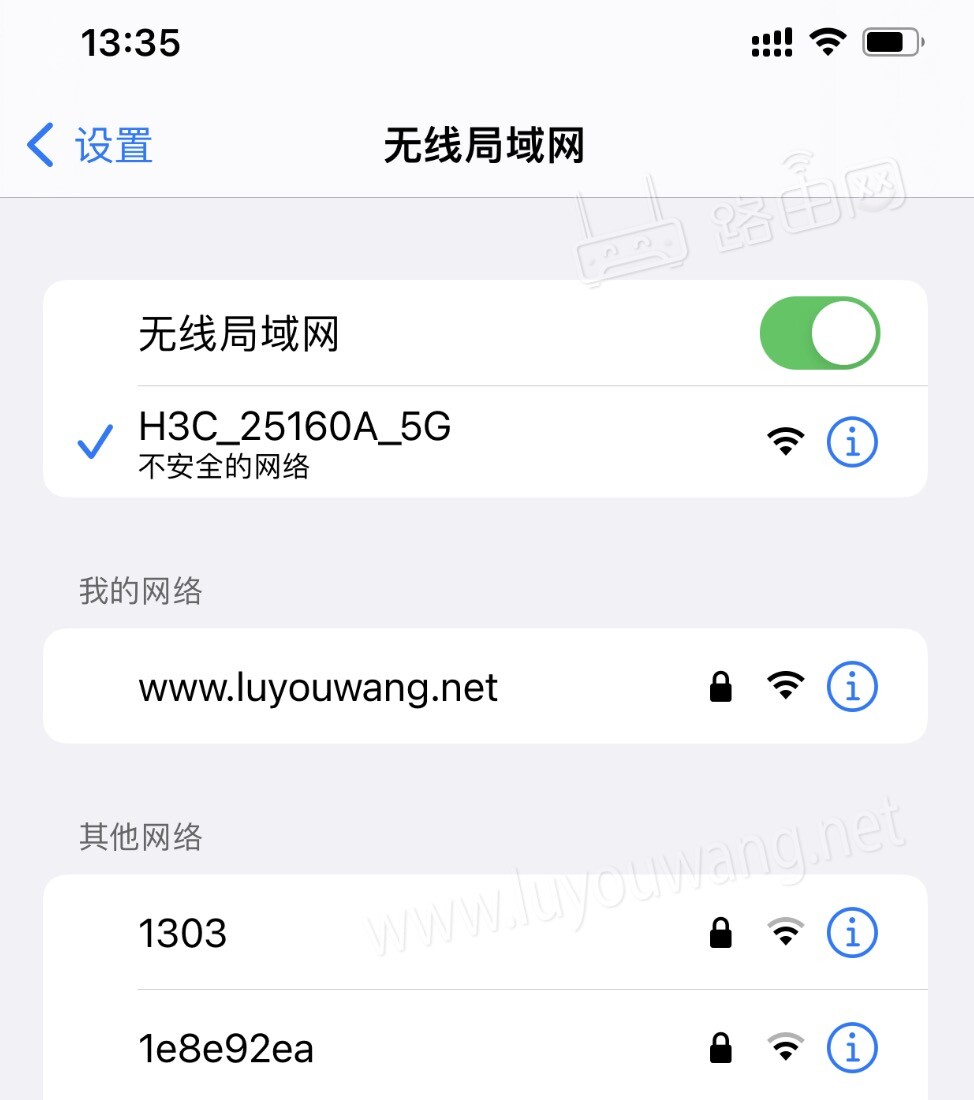
Task: Open the info icon for 1e8e92ea
Action: [852, 1048]
